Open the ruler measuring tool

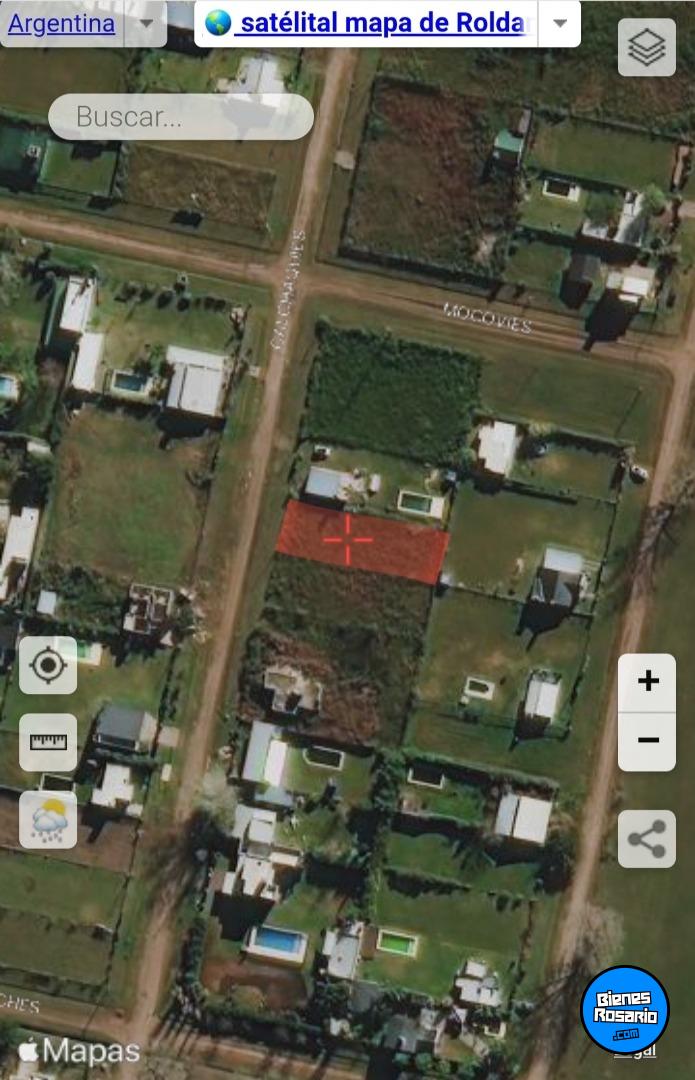point(48,742)
